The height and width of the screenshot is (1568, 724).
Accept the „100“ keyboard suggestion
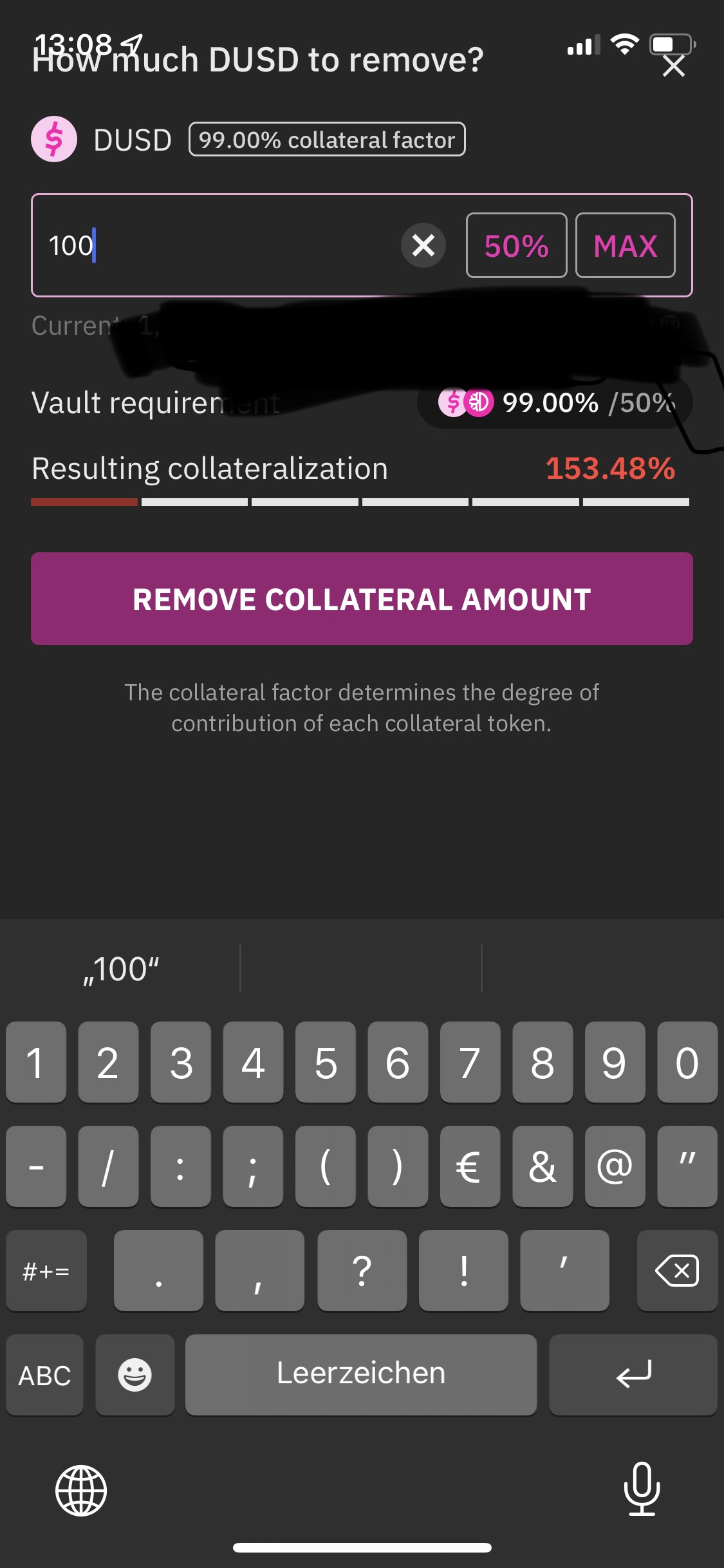click(121, 969)
